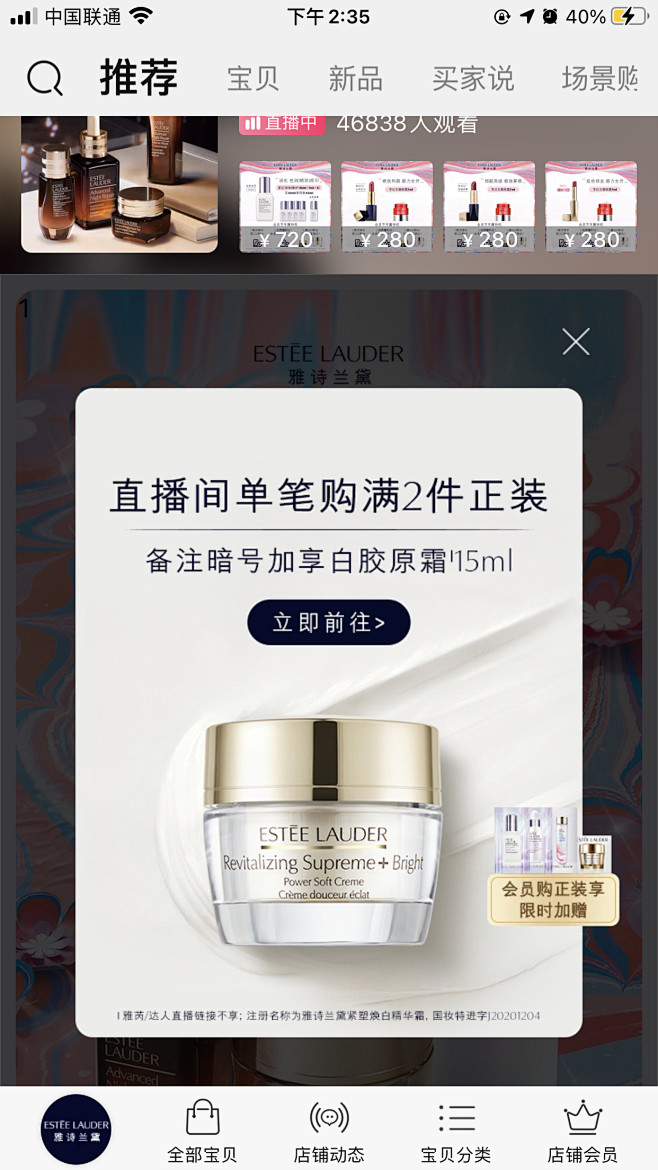The image size is (658, 1170).
Task: Open the search magnifier icon
Action: point(44,78)
